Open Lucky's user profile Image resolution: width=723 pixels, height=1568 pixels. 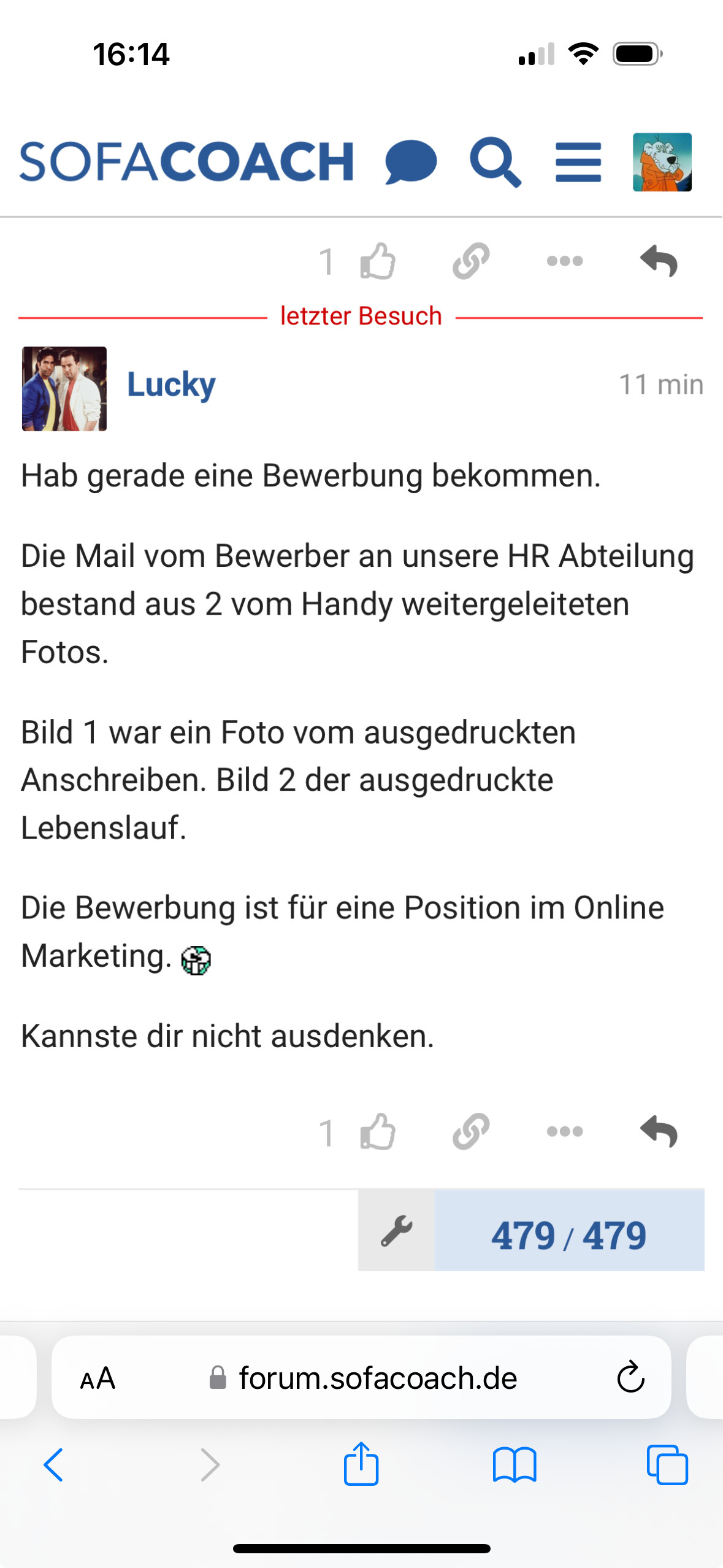tap(171, 385)
